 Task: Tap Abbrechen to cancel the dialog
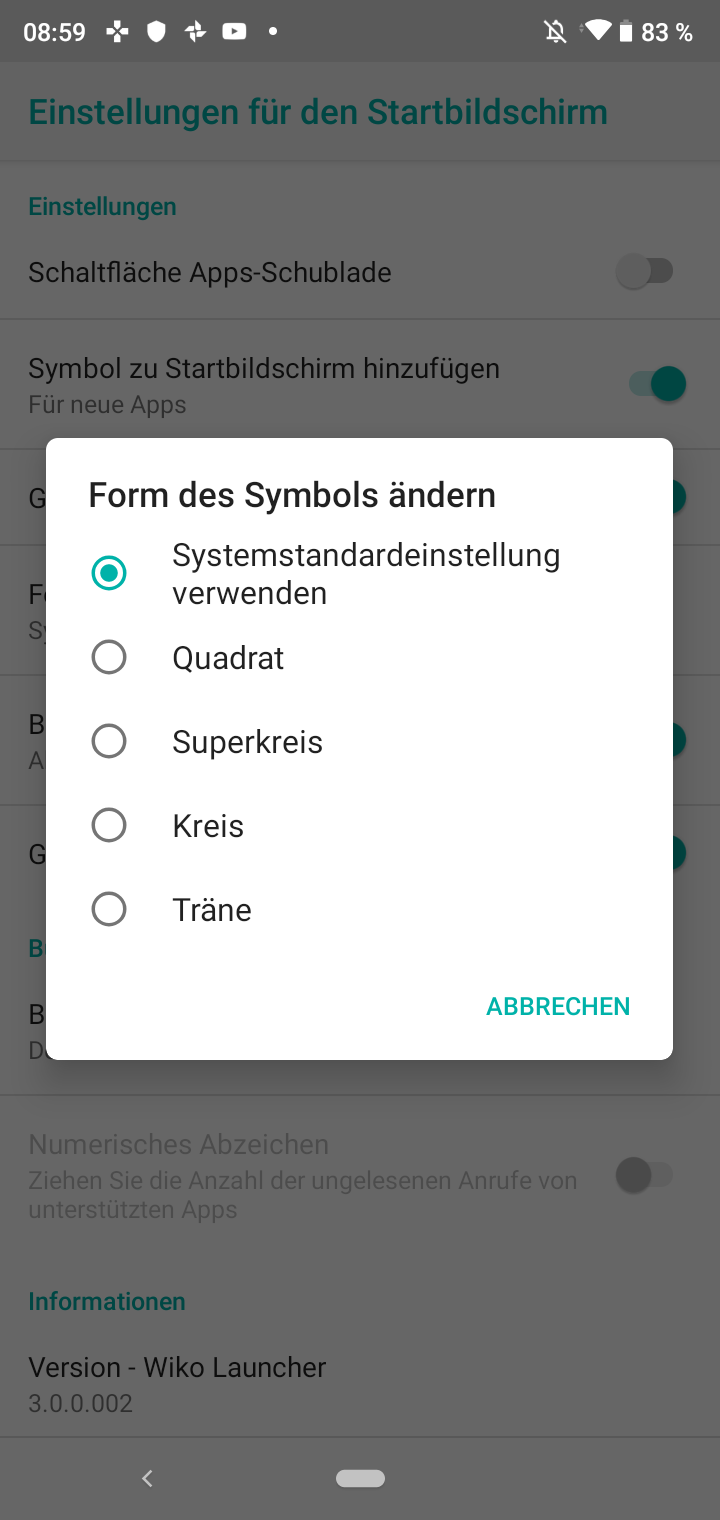pyautogui.click(x=558, y=1006)
